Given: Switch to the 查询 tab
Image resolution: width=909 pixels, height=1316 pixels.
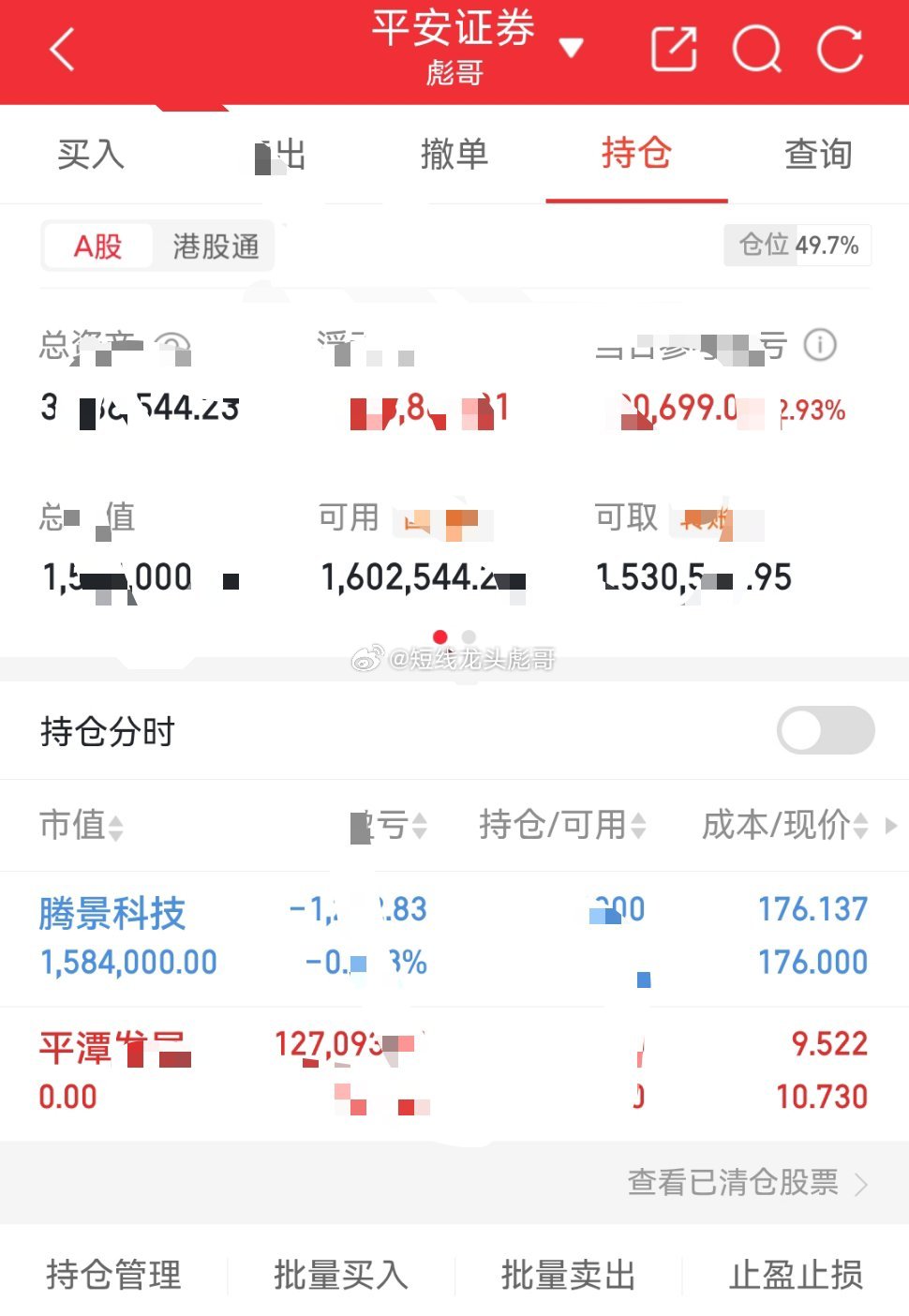Looking at the screenshot, I should click(818, 155).
